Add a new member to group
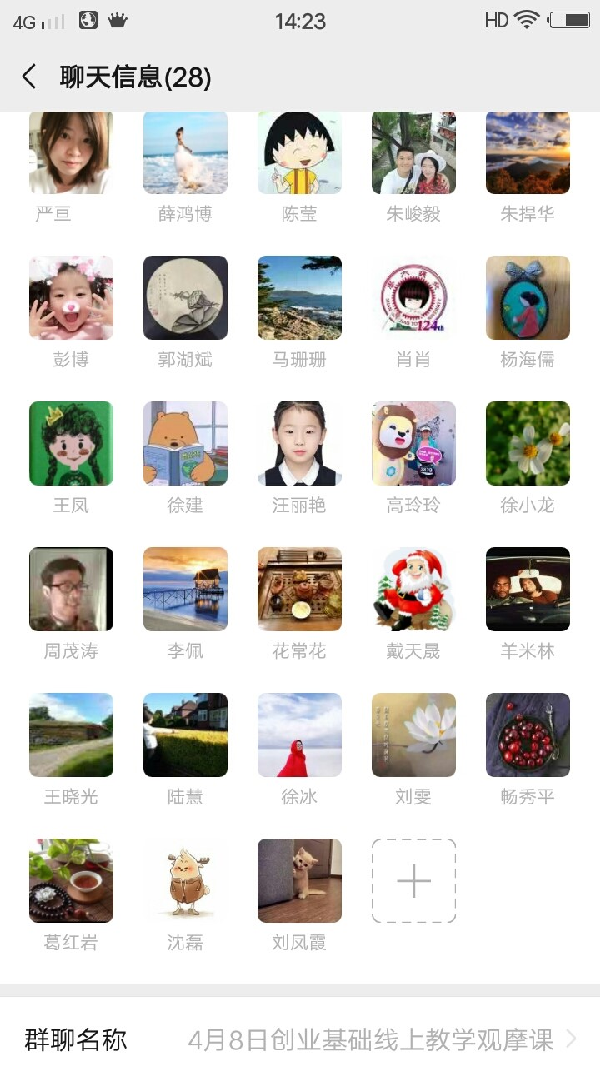This screenshot has width=600, height=1066. [x=414, y=880]
